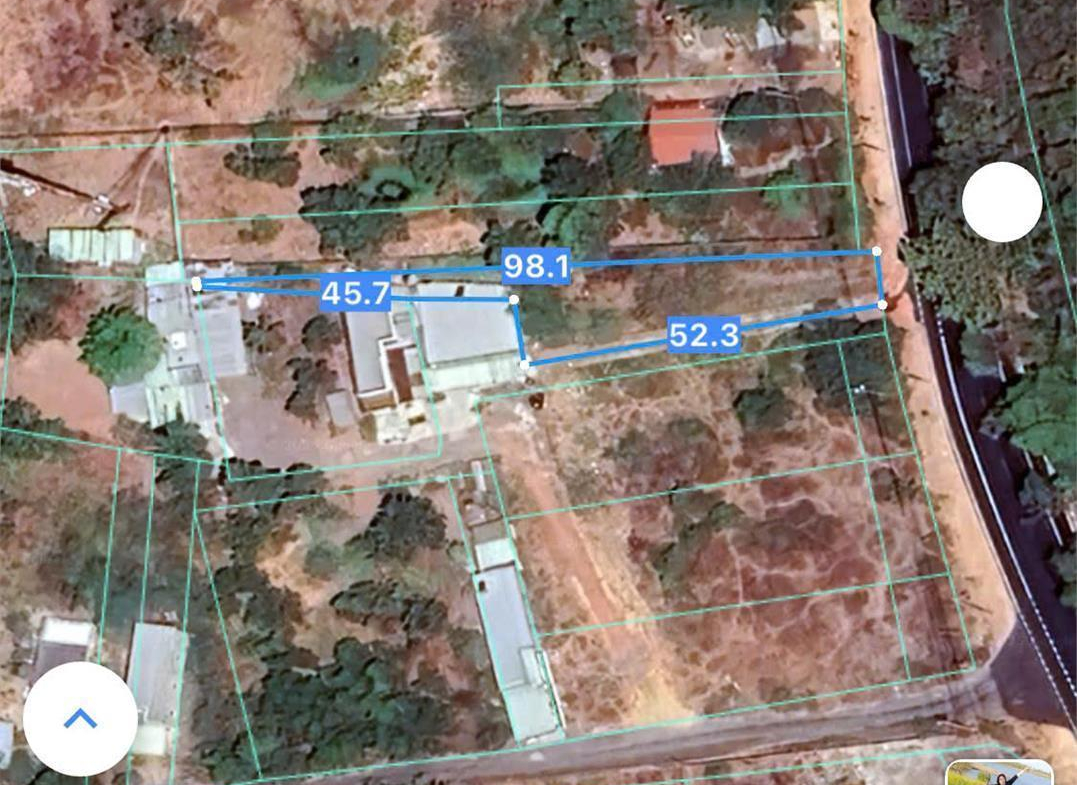Tap the white circular button by the road
The image size is (1077, 785).
click(x=1002, y=202)
